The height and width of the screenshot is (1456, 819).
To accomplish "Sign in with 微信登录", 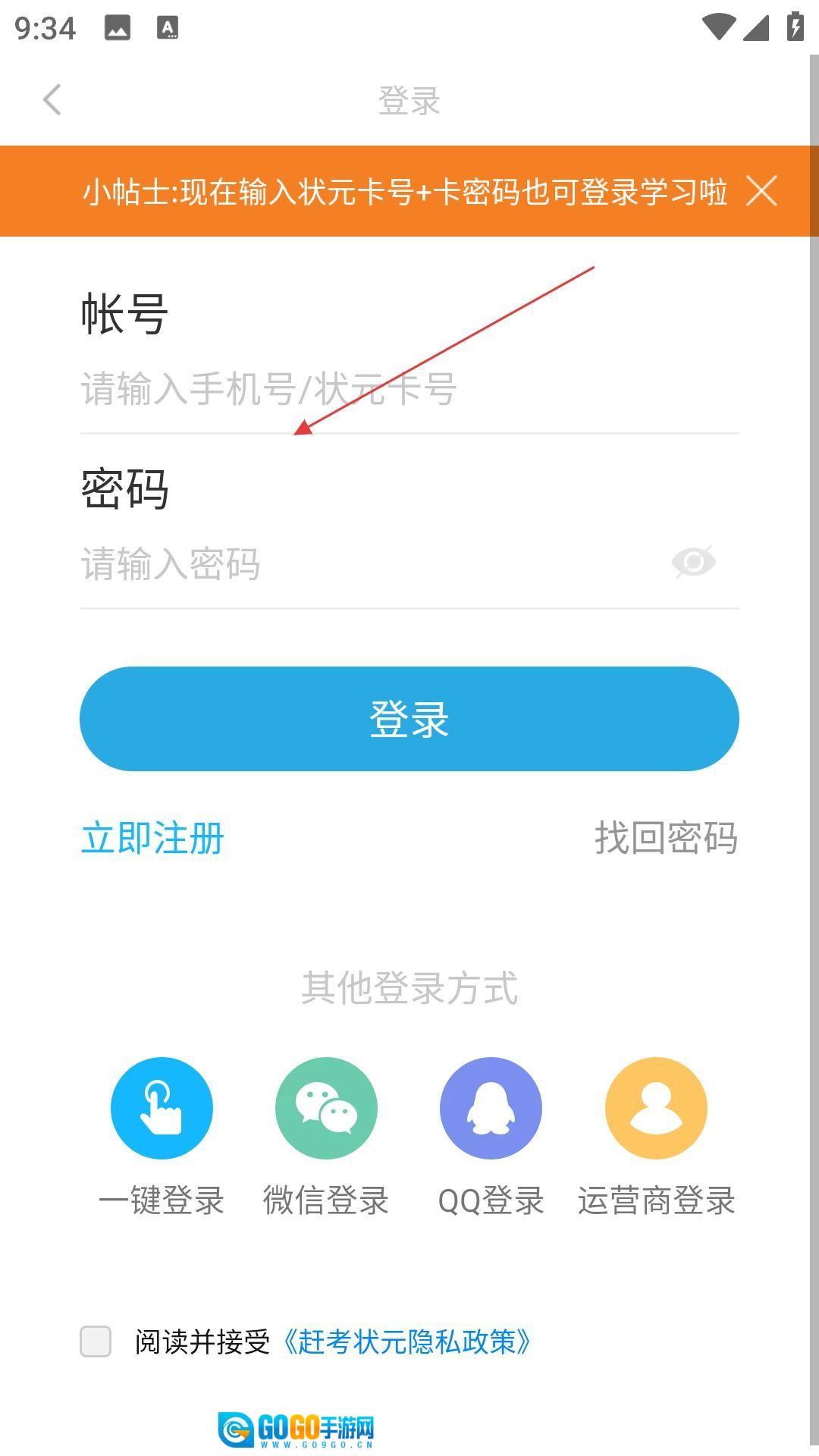I will [x=326, y=1109].
